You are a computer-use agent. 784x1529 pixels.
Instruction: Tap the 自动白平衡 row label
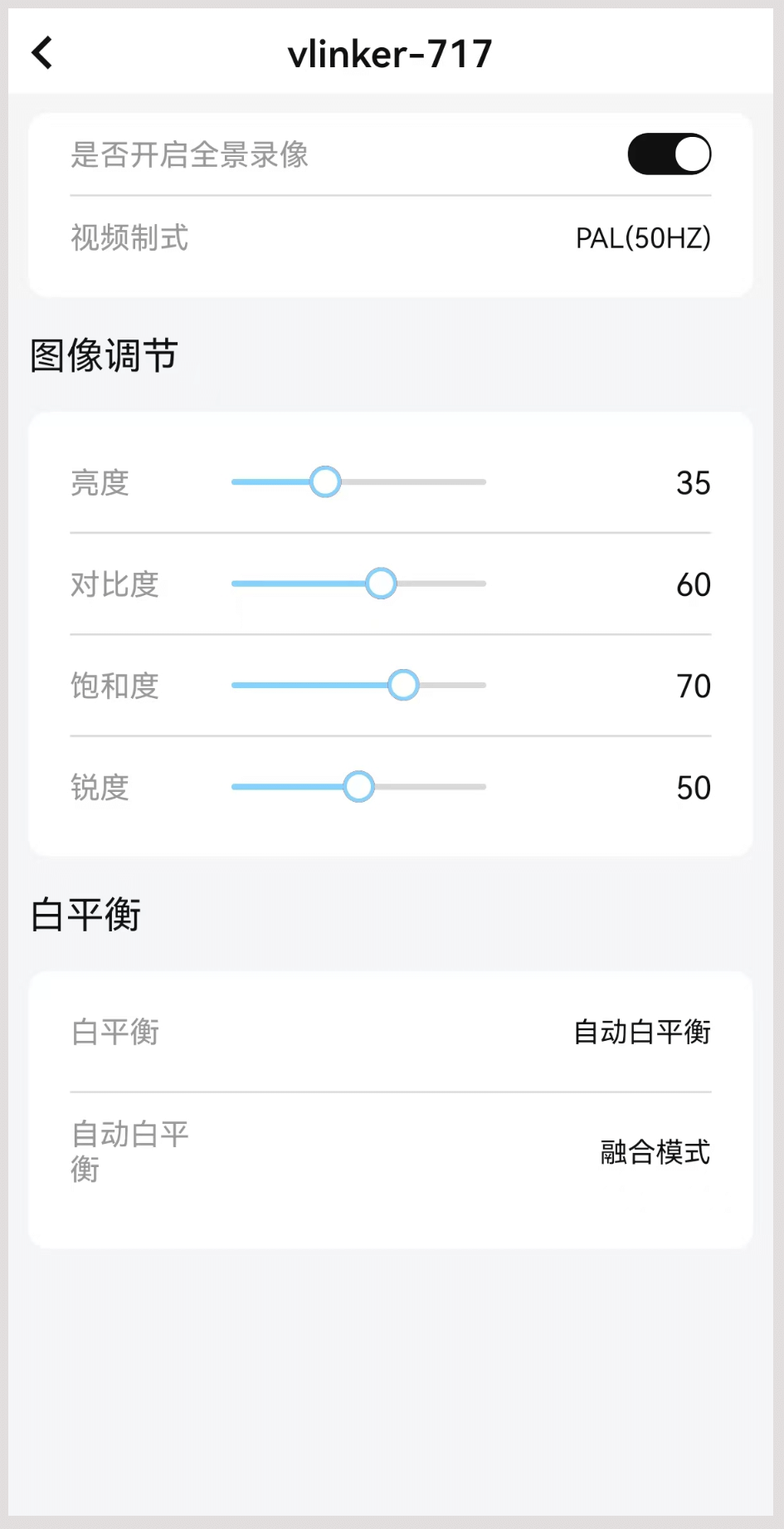tap(129, 1151)
